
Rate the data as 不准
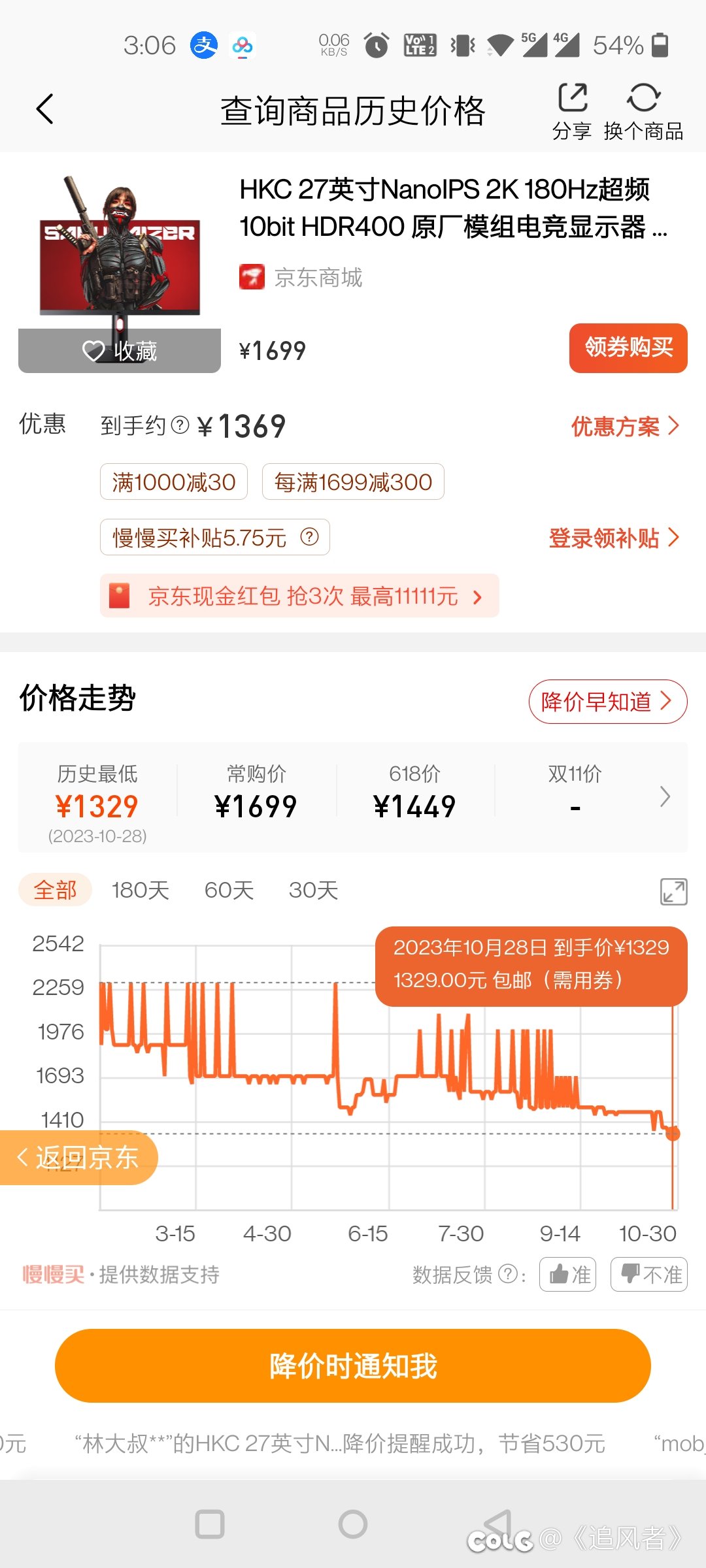648,1274
